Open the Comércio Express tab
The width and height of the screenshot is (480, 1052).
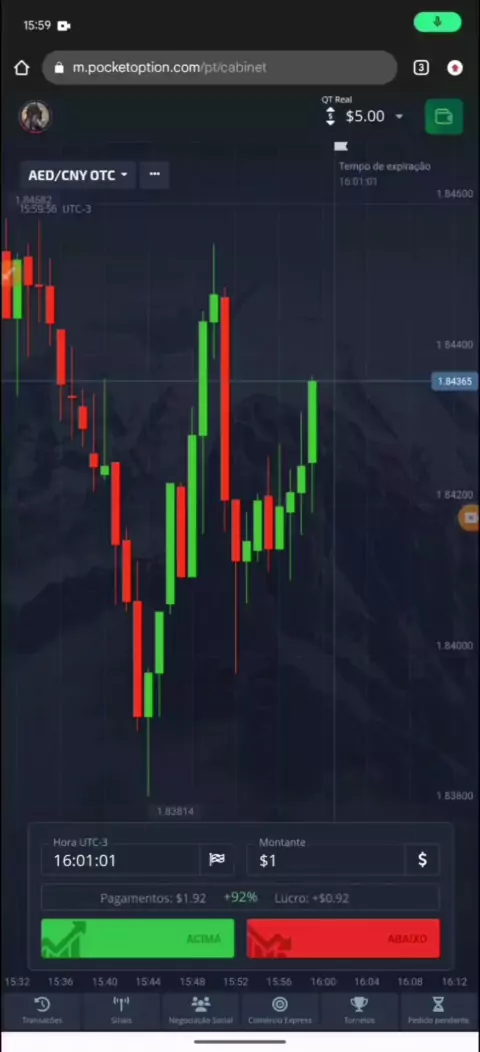[x=280, y=1010]
